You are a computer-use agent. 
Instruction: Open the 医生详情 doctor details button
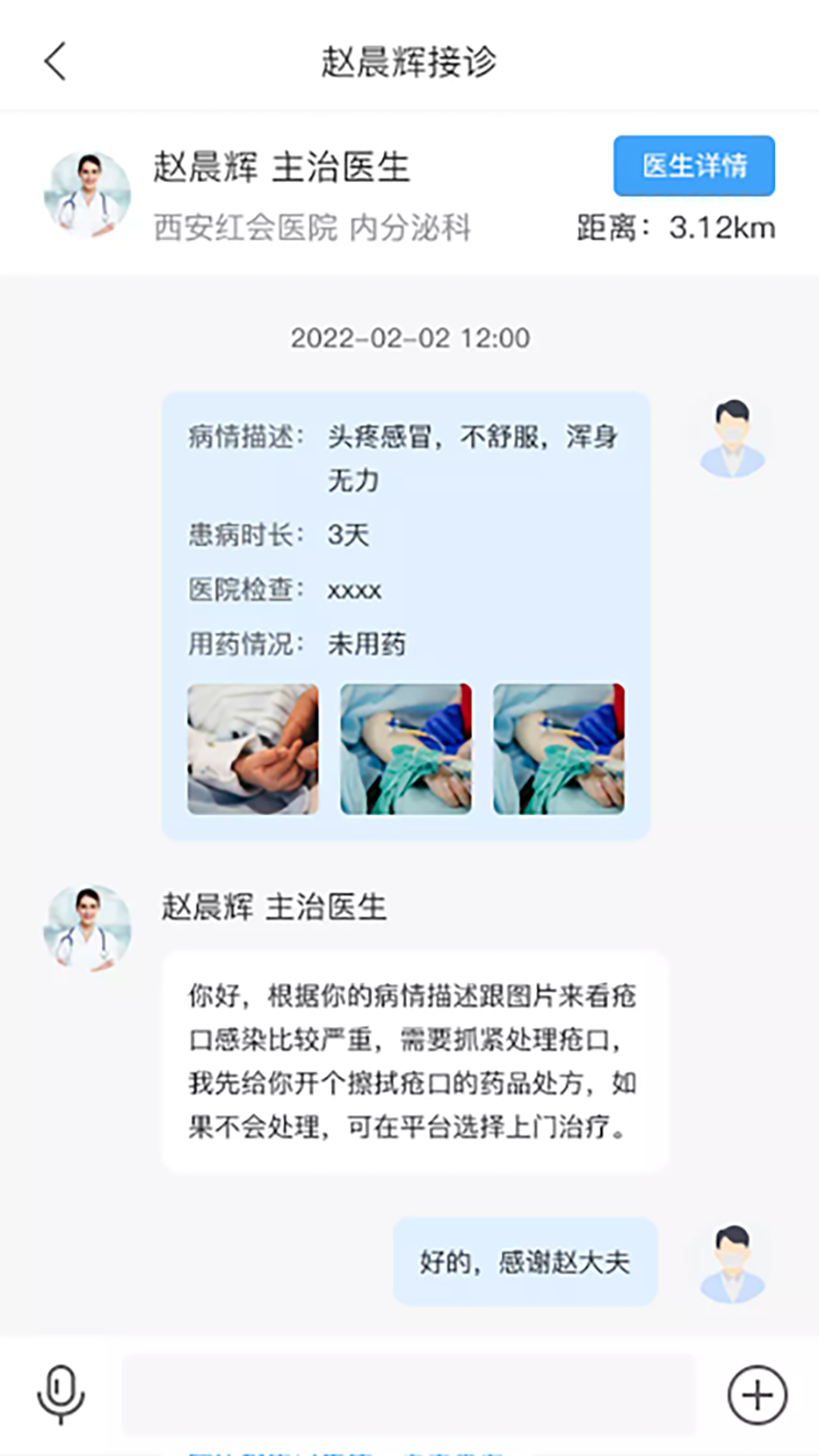pyautogui.click(x=694, y=165)
